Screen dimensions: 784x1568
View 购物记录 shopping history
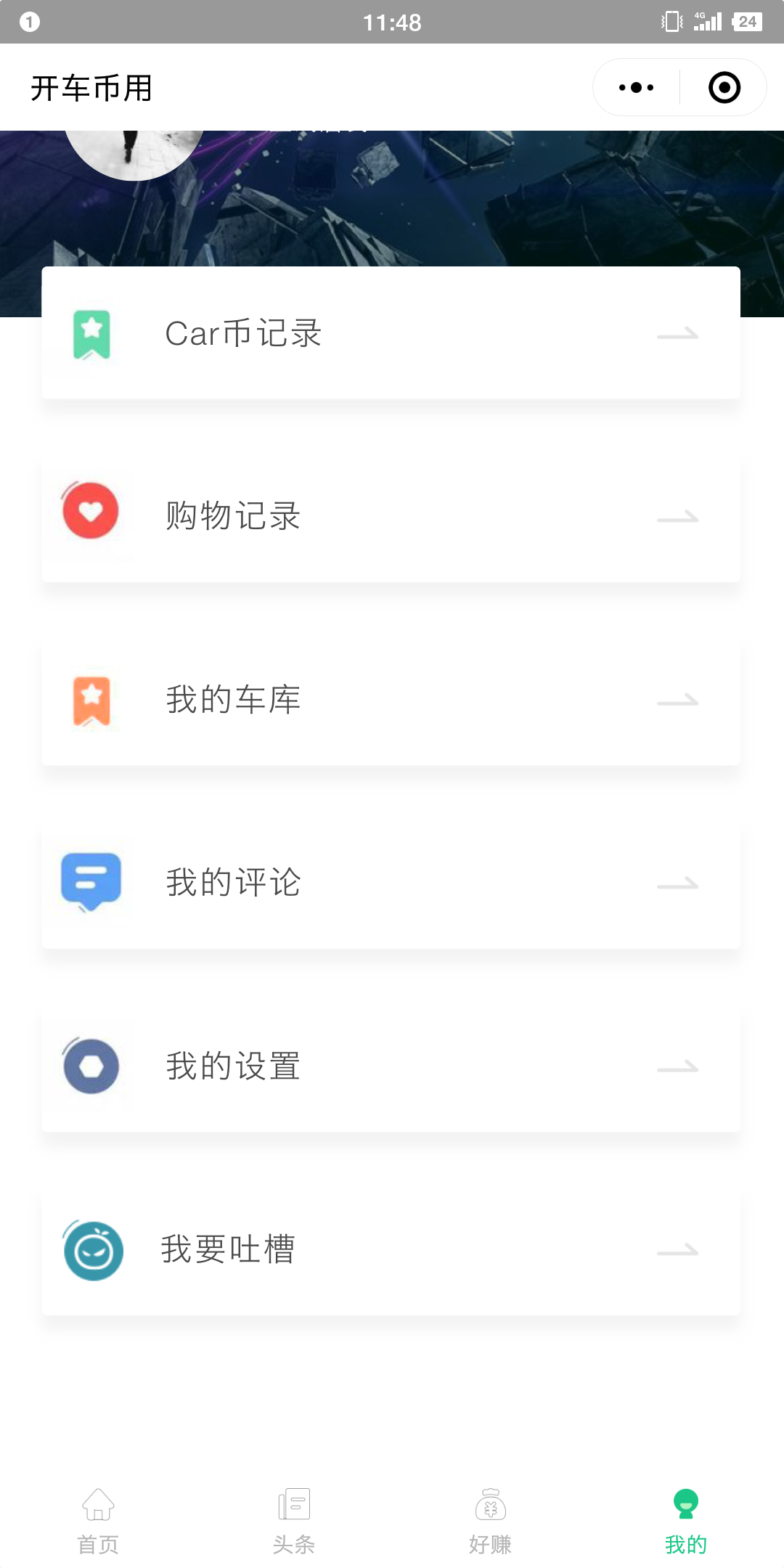[391, 516]
